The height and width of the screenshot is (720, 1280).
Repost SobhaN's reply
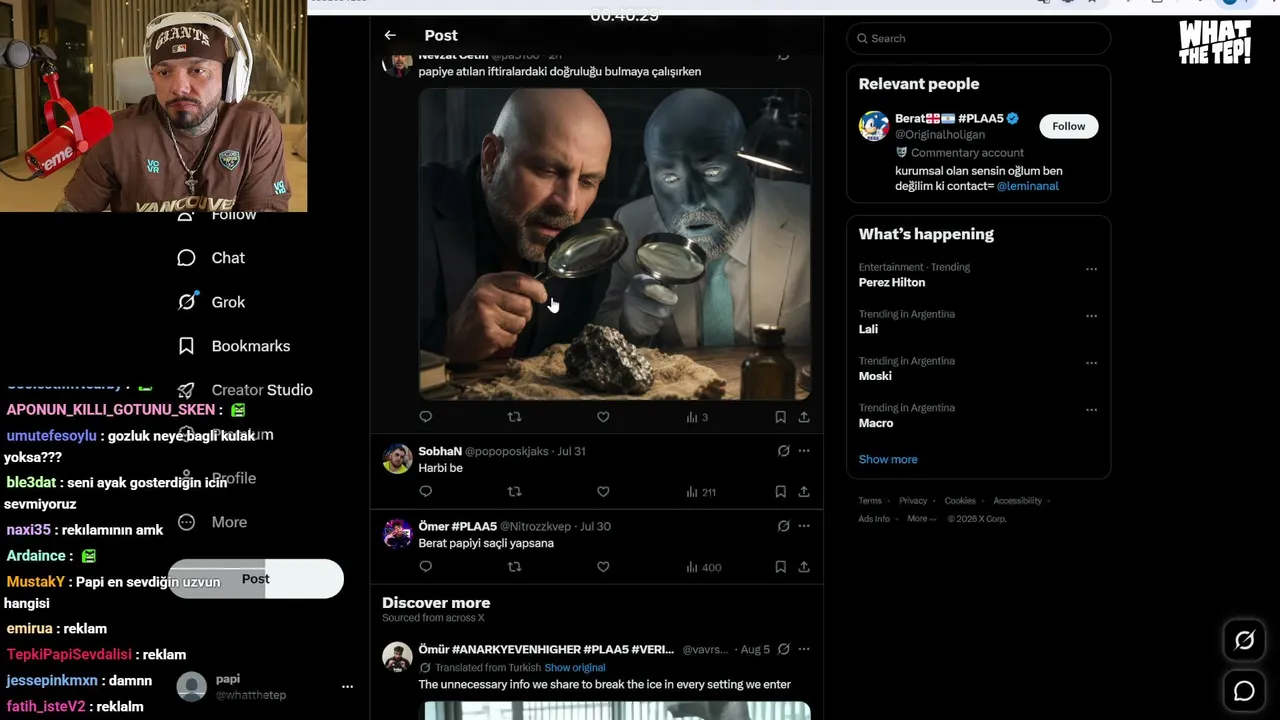tap(514, 491)
